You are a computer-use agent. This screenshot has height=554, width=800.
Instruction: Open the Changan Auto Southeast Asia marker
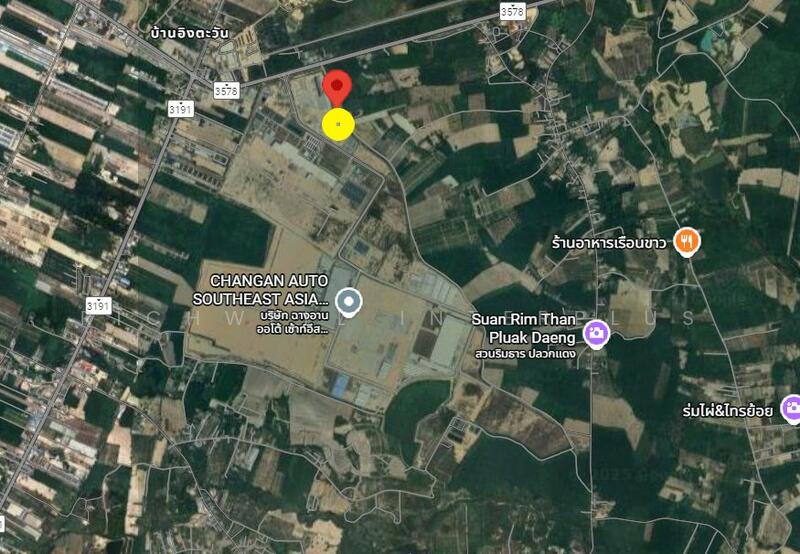tap(348, 299)
